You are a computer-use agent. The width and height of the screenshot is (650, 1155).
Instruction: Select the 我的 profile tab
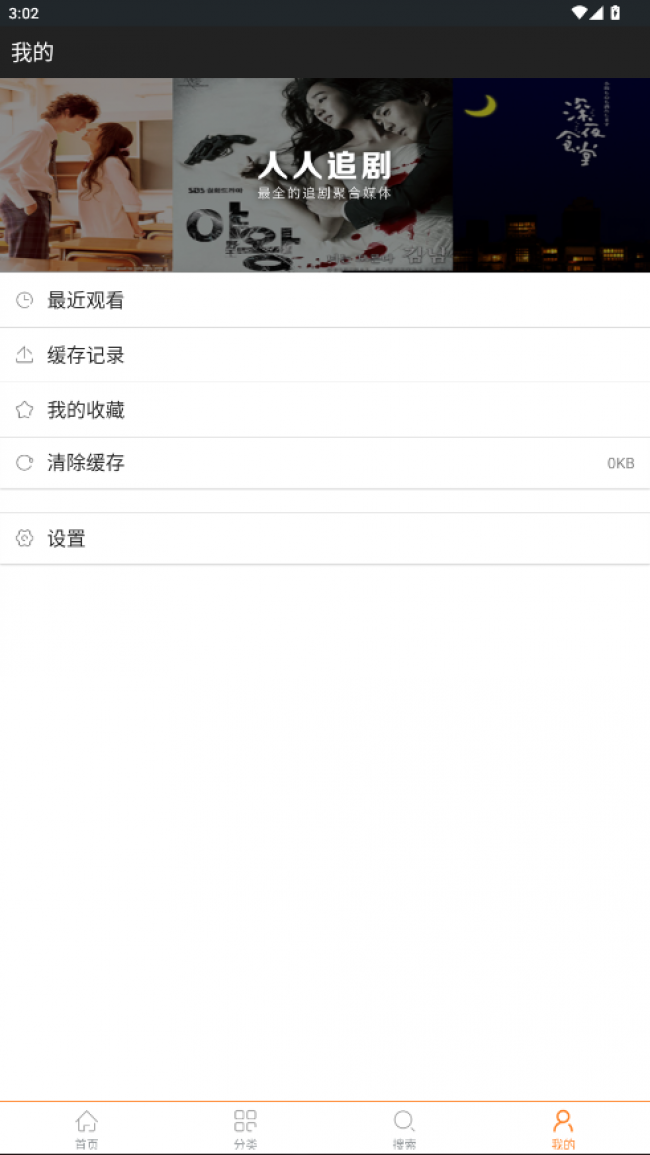click(x=563, y=1129)
